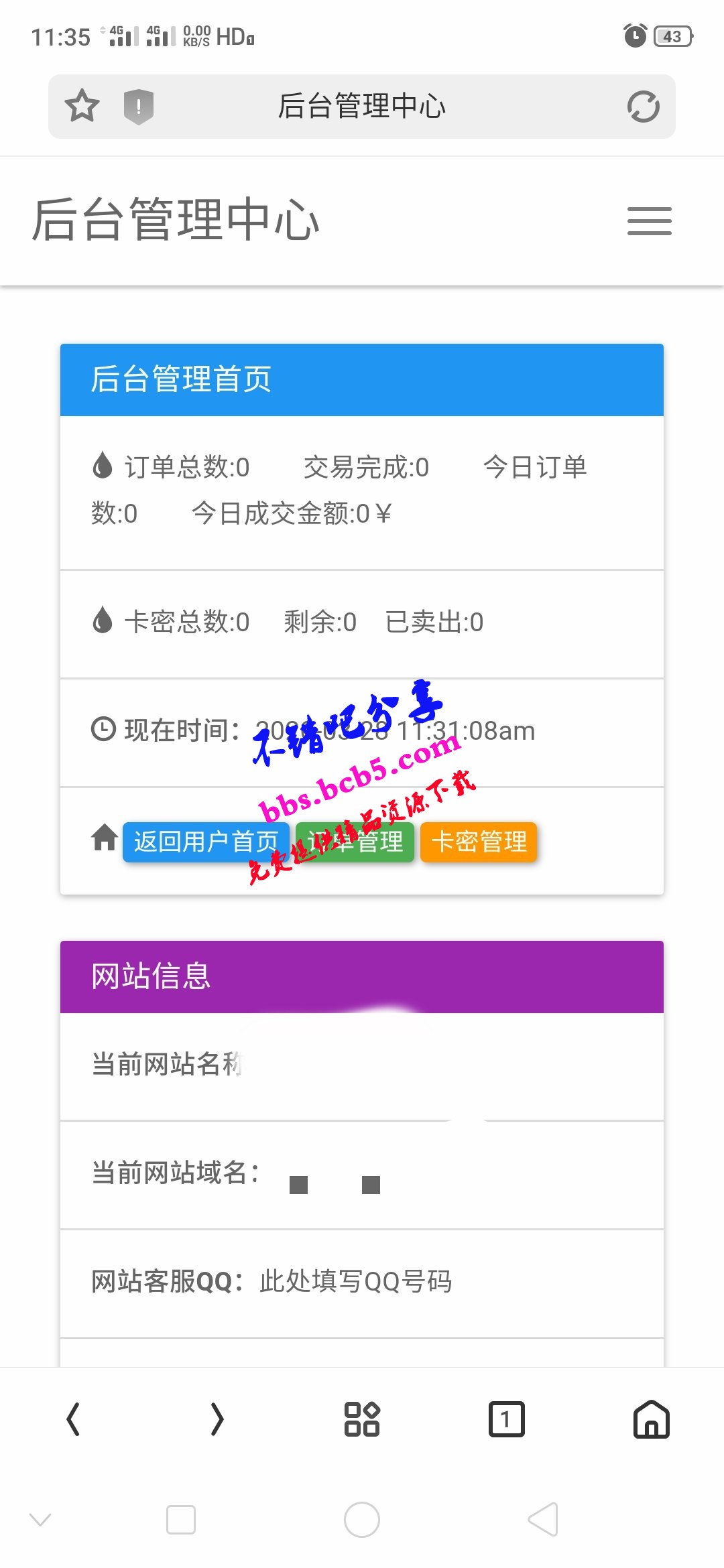Open the browser menu grid icon
This screenshot has height=1568, width=724.
pyautogui.click(x=362, y=1419)
